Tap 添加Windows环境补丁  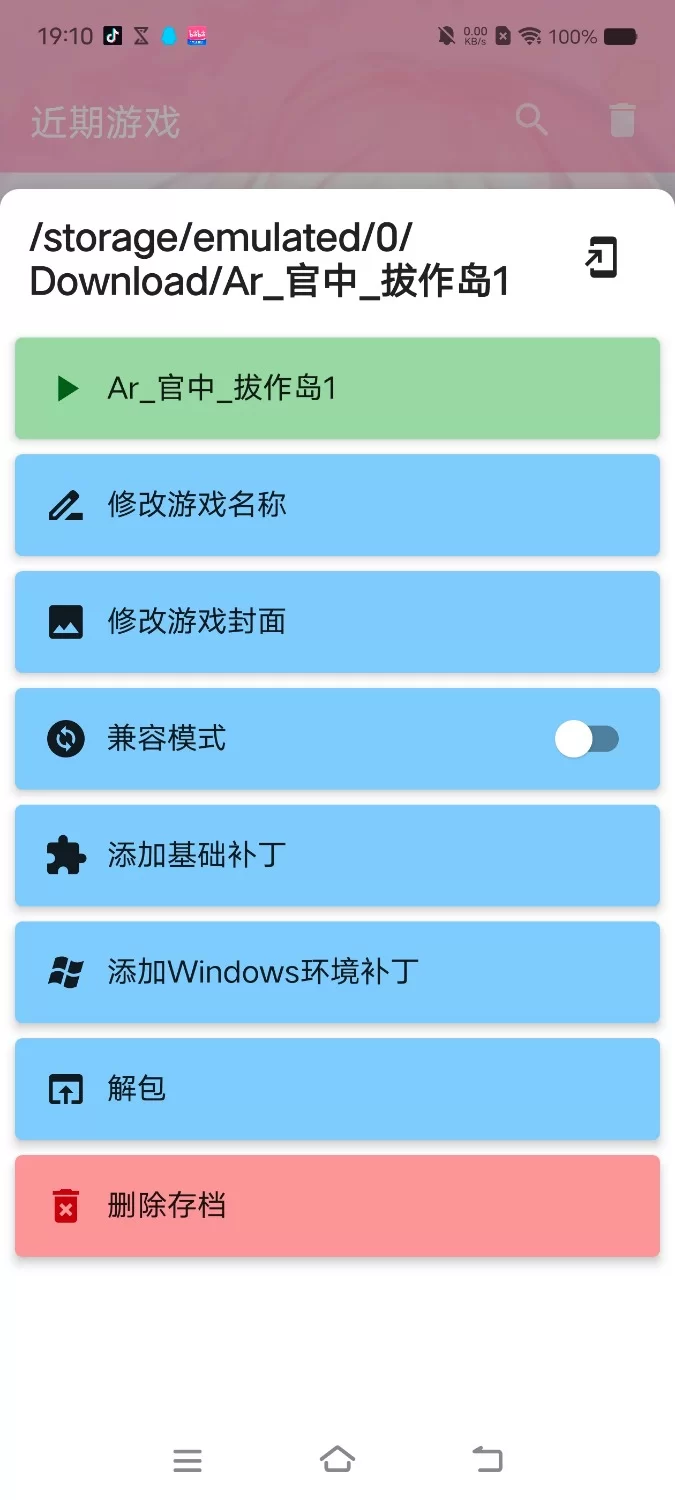click(337, 972)
